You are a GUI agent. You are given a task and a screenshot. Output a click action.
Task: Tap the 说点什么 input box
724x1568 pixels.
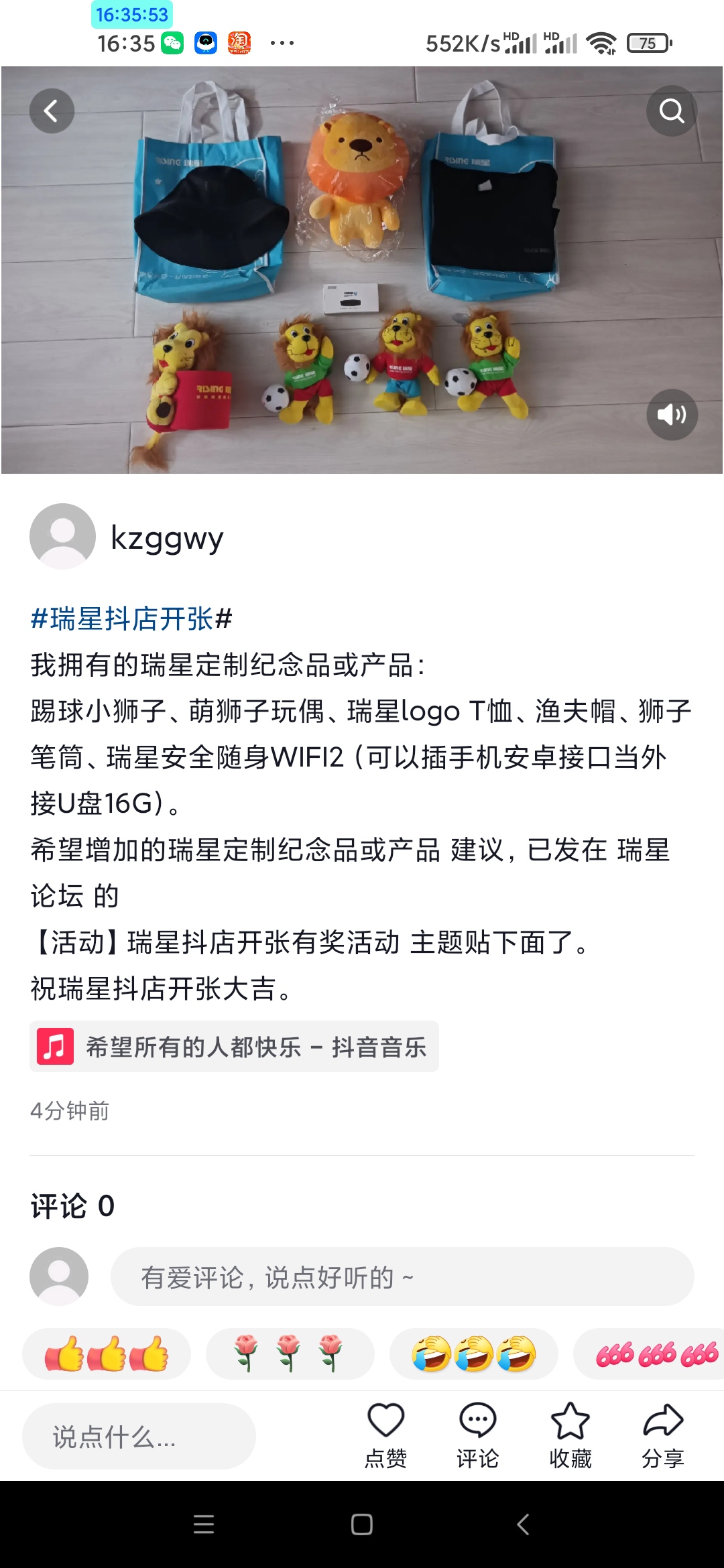point(139,1437)
